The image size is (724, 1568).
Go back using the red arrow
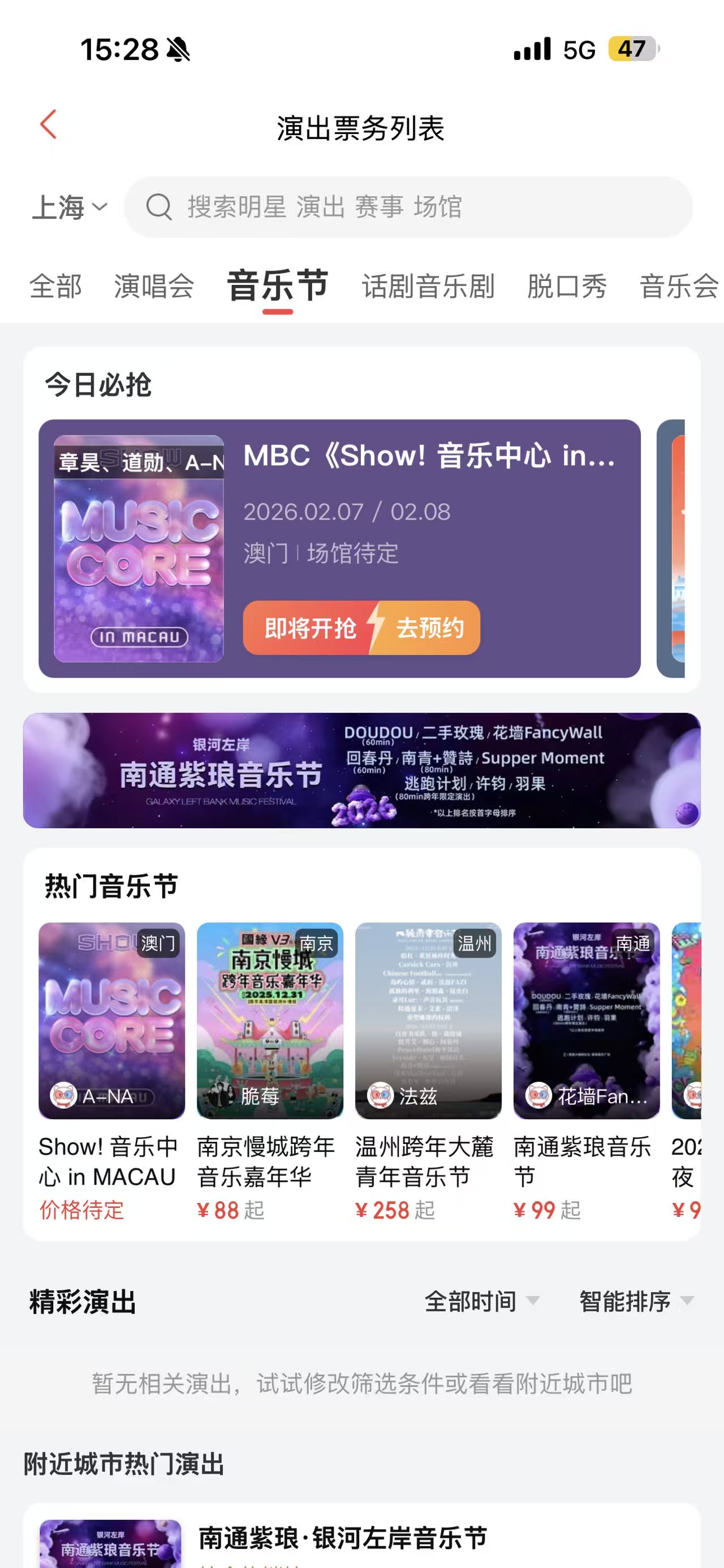(49, 125)
